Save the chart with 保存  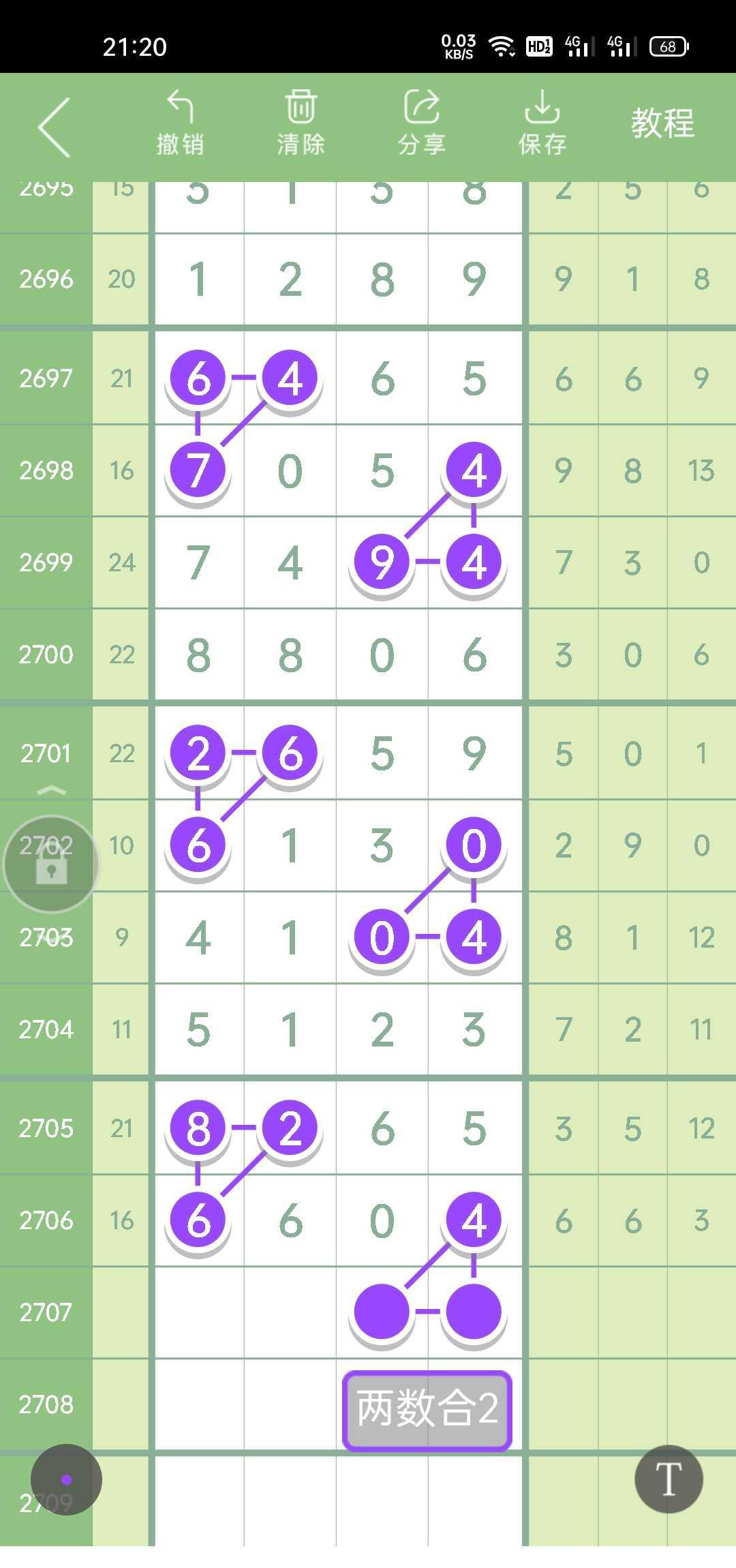542,124
